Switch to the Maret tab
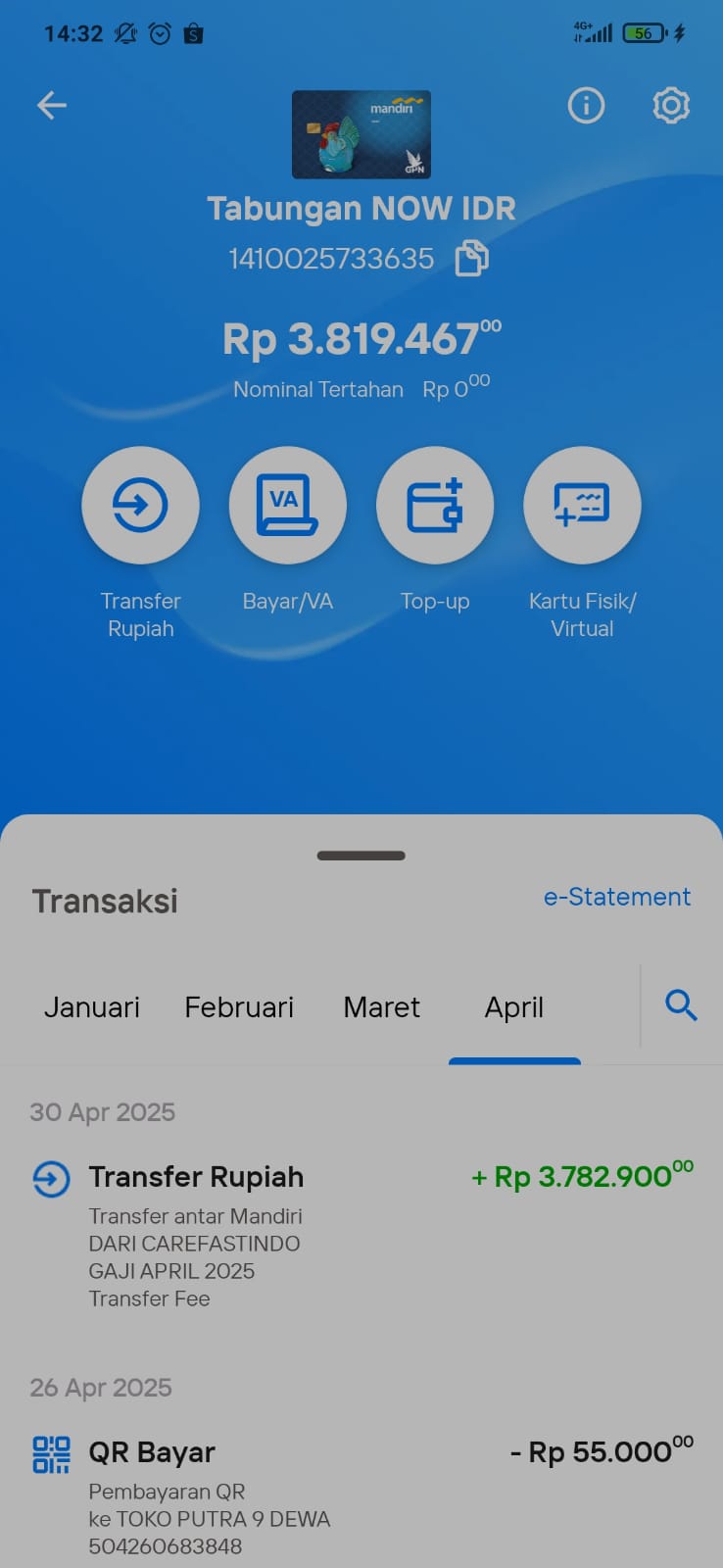The width and height of the screenshot is (723, 1568). pyautogui.click(x=381, y=1007)
